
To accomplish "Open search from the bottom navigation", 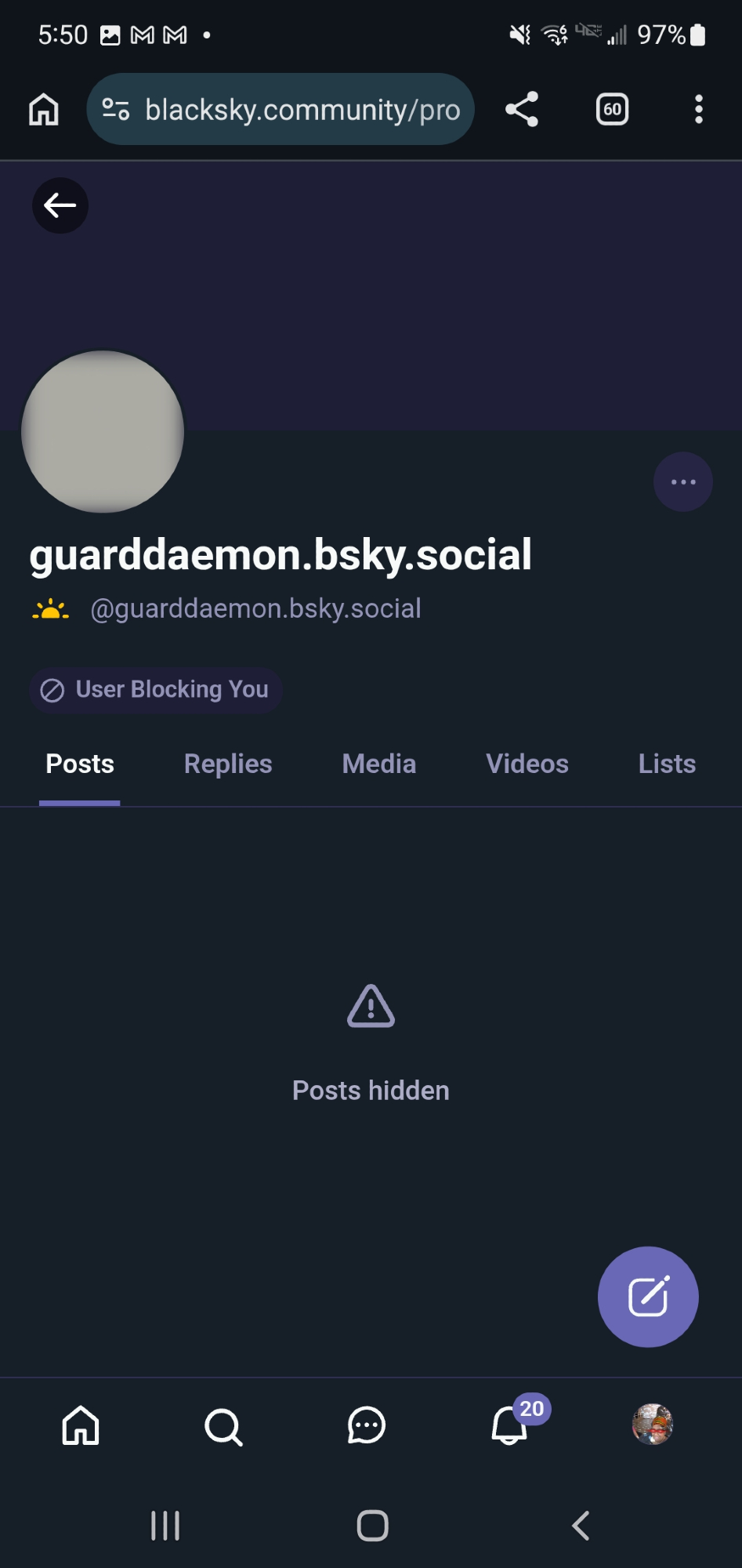I will tap(223, 1426).
